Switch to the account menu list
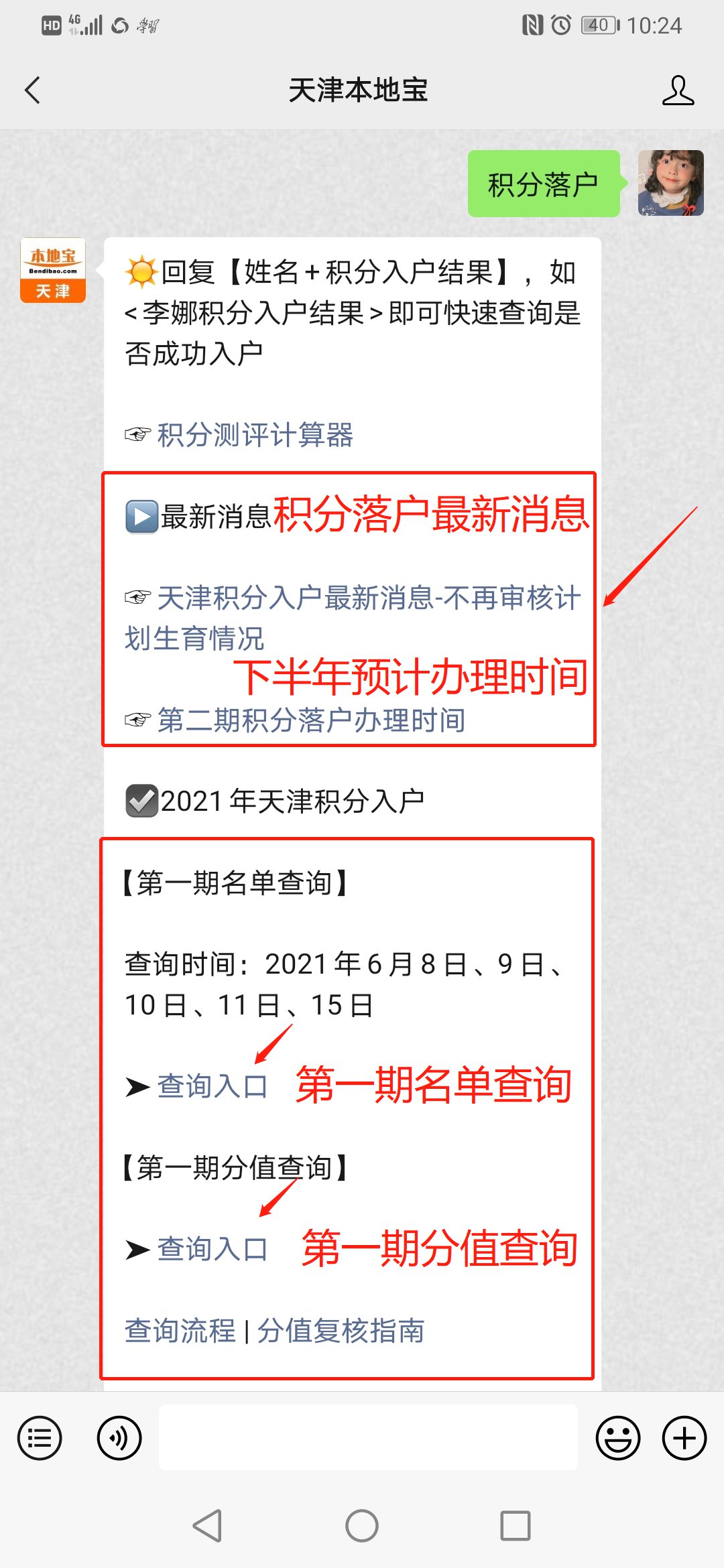The image size is (724, 1568). pos(40,1438)
